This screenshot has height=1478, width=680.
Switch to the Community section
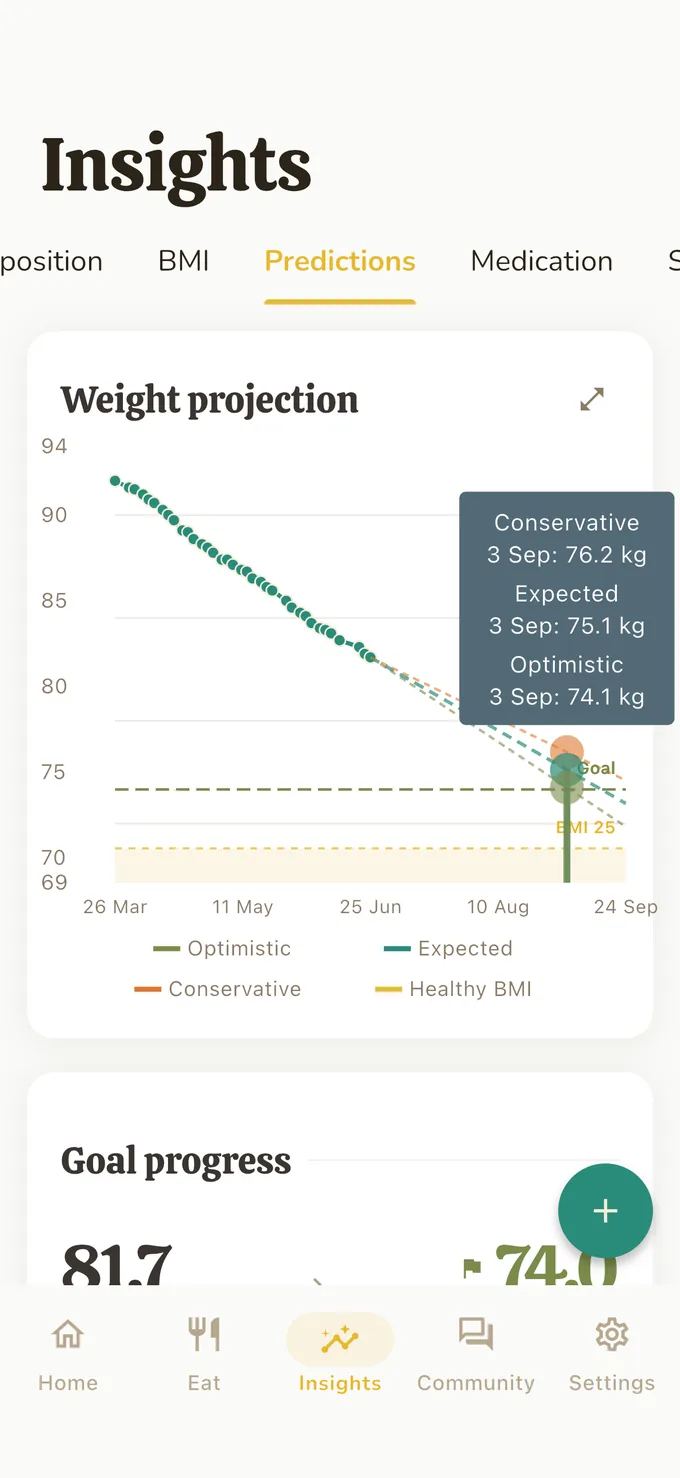click(476, 1355)
